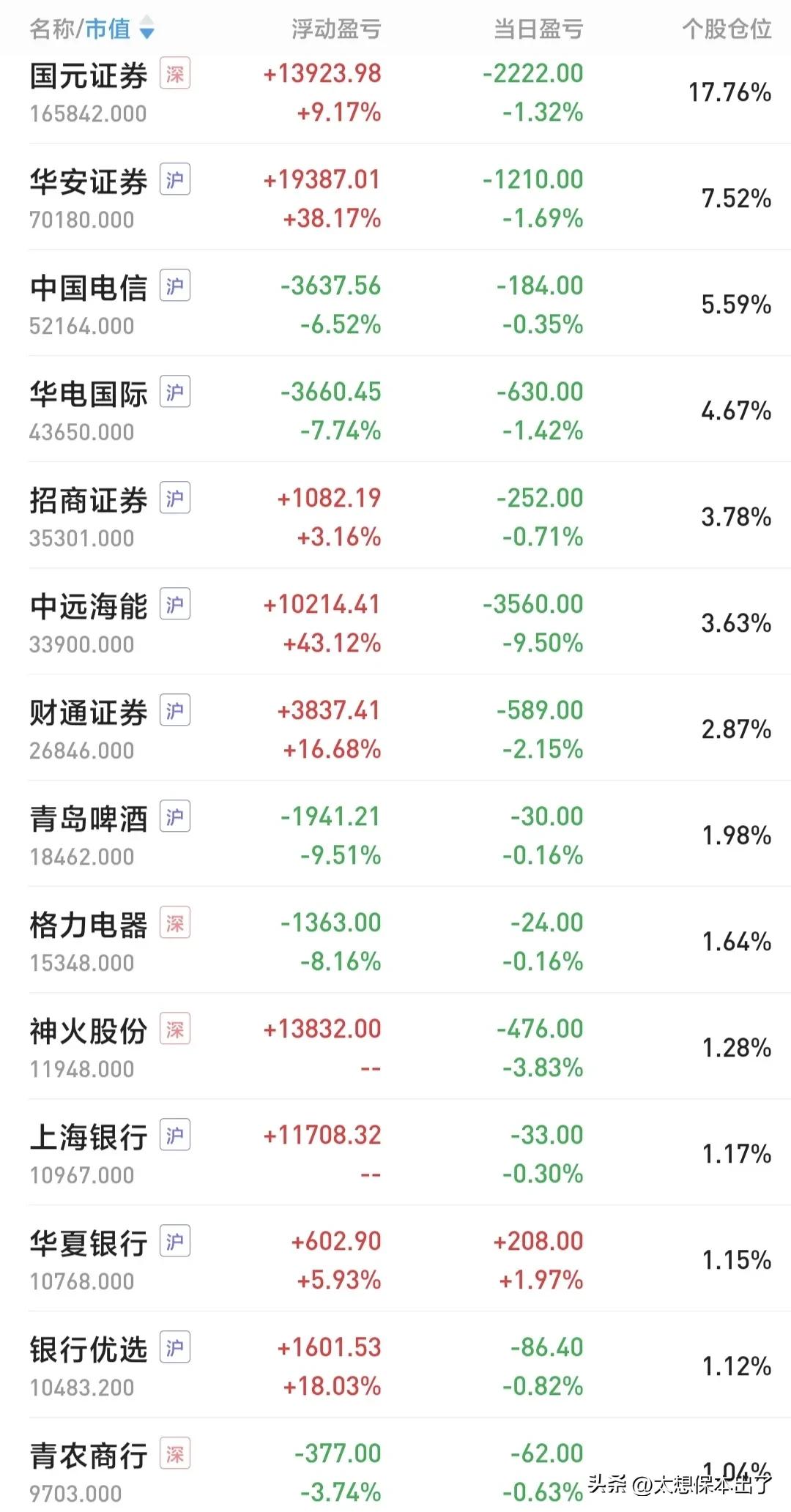
Task: Select the 华夏银行 profit value +602.90
Action: pos(336,1240)
